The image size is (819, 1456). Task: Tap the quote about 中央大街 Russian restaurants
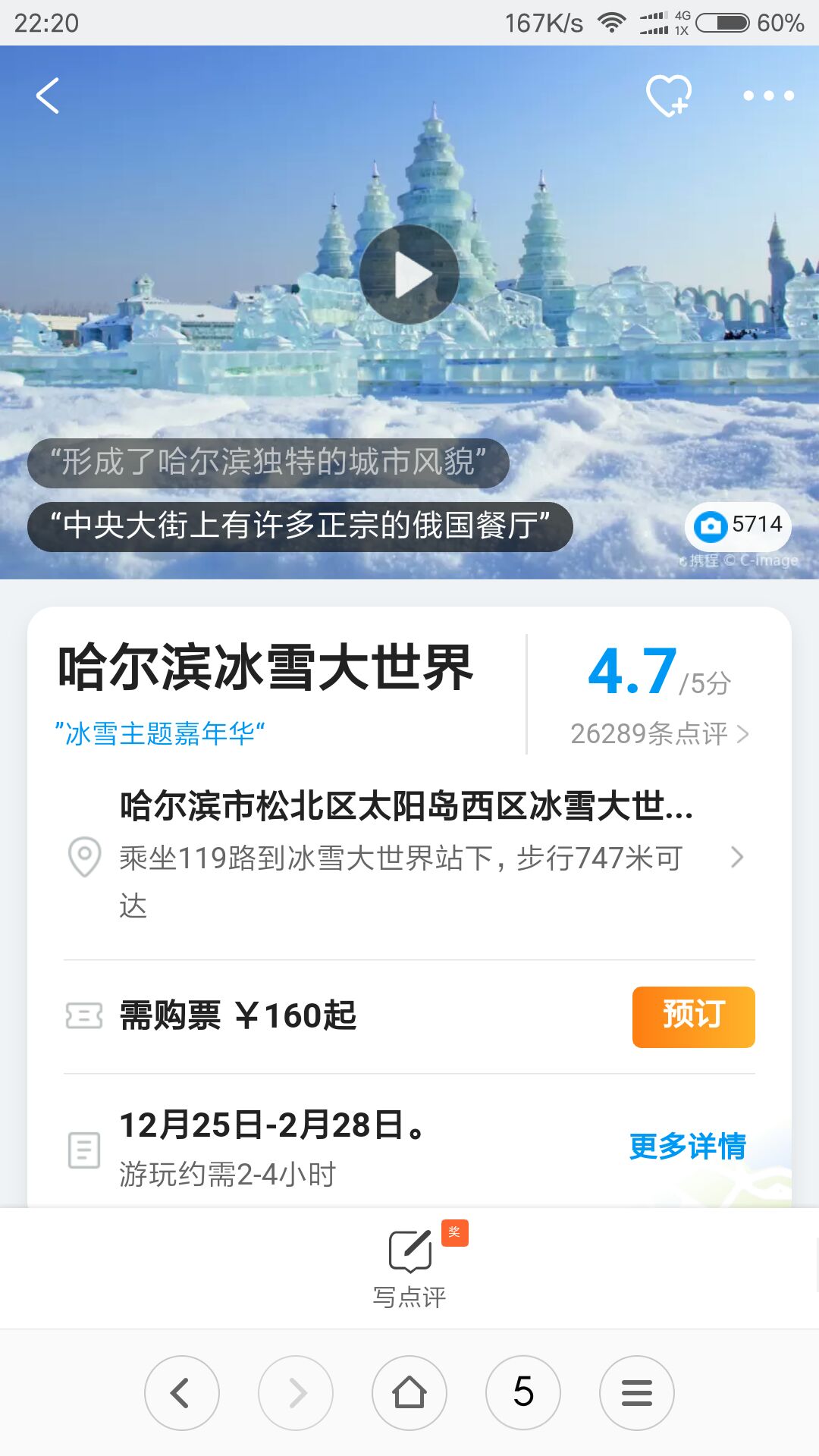300,526
